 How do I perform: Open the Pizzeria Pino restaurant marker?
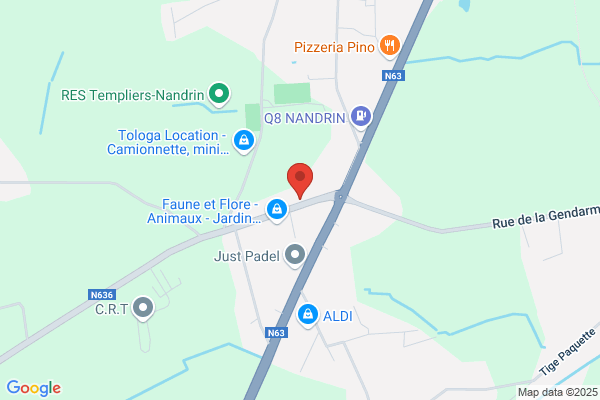(x=390, y=45)
